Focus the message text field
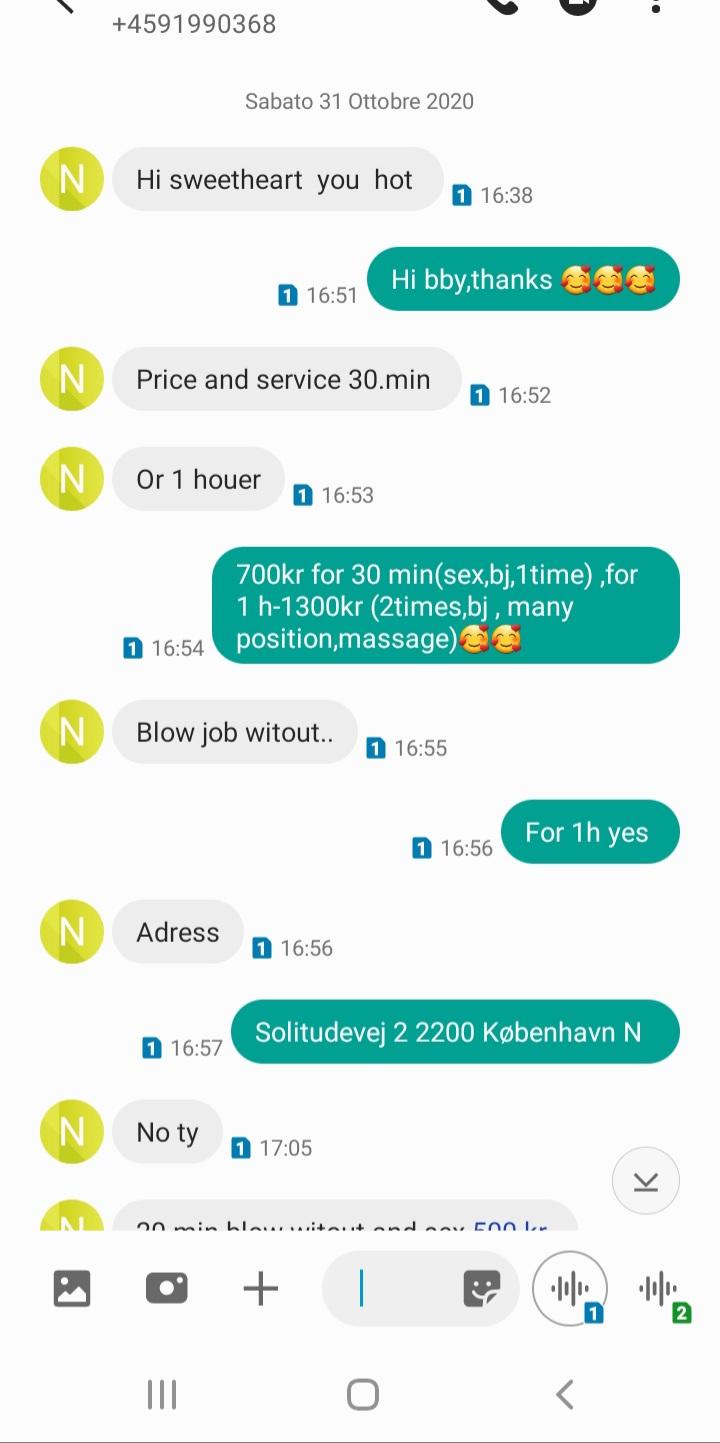The image size is (720, 1443). tap(400, 1289)
